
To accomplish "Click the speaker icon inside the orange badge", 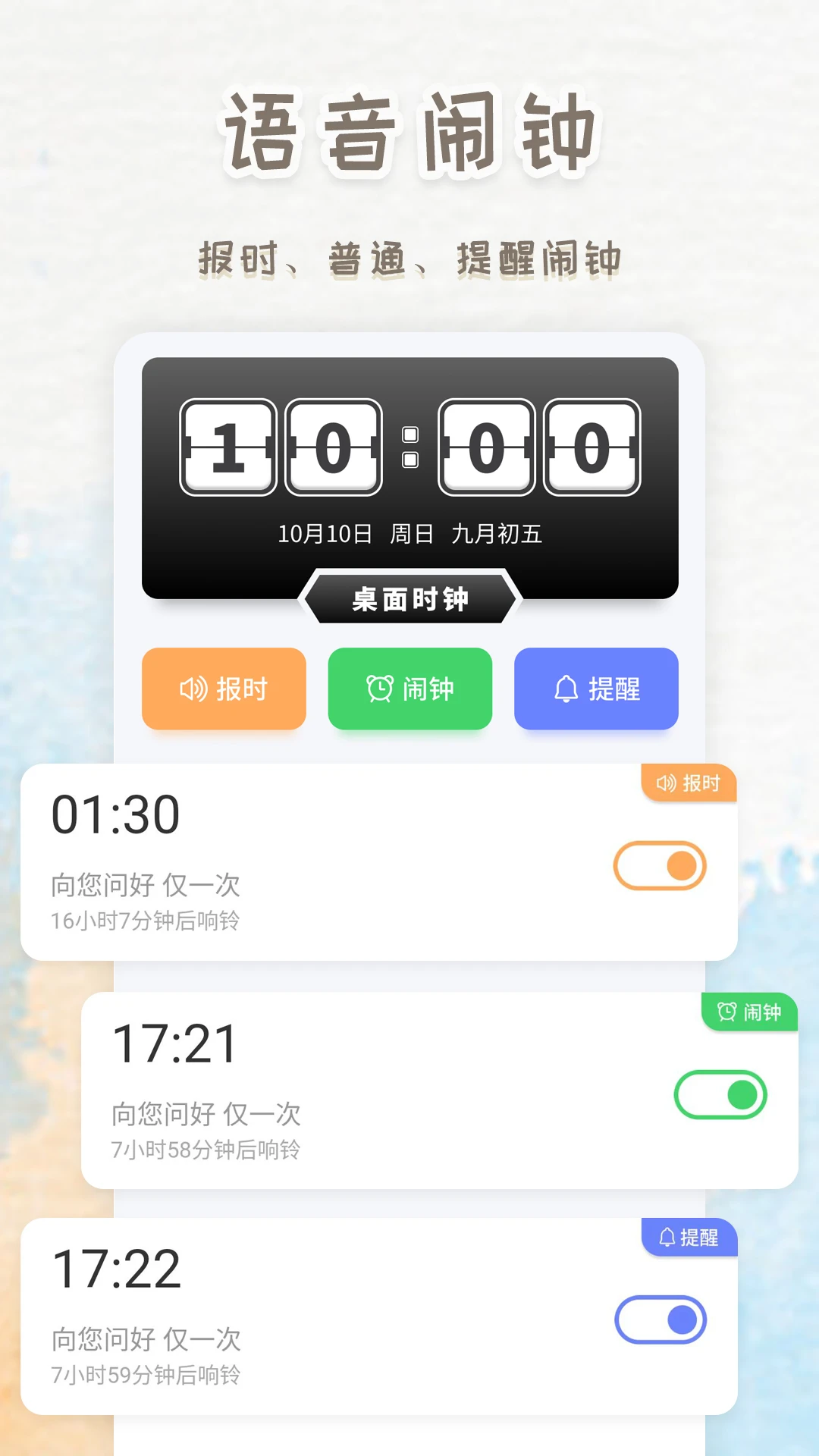I will [x=666, y=784].
